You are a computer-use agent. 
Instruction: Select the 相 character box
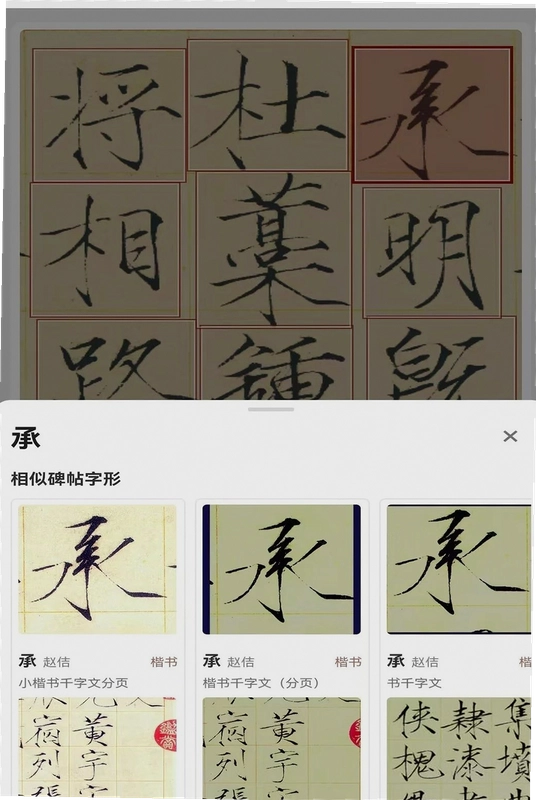coord(105,250)
